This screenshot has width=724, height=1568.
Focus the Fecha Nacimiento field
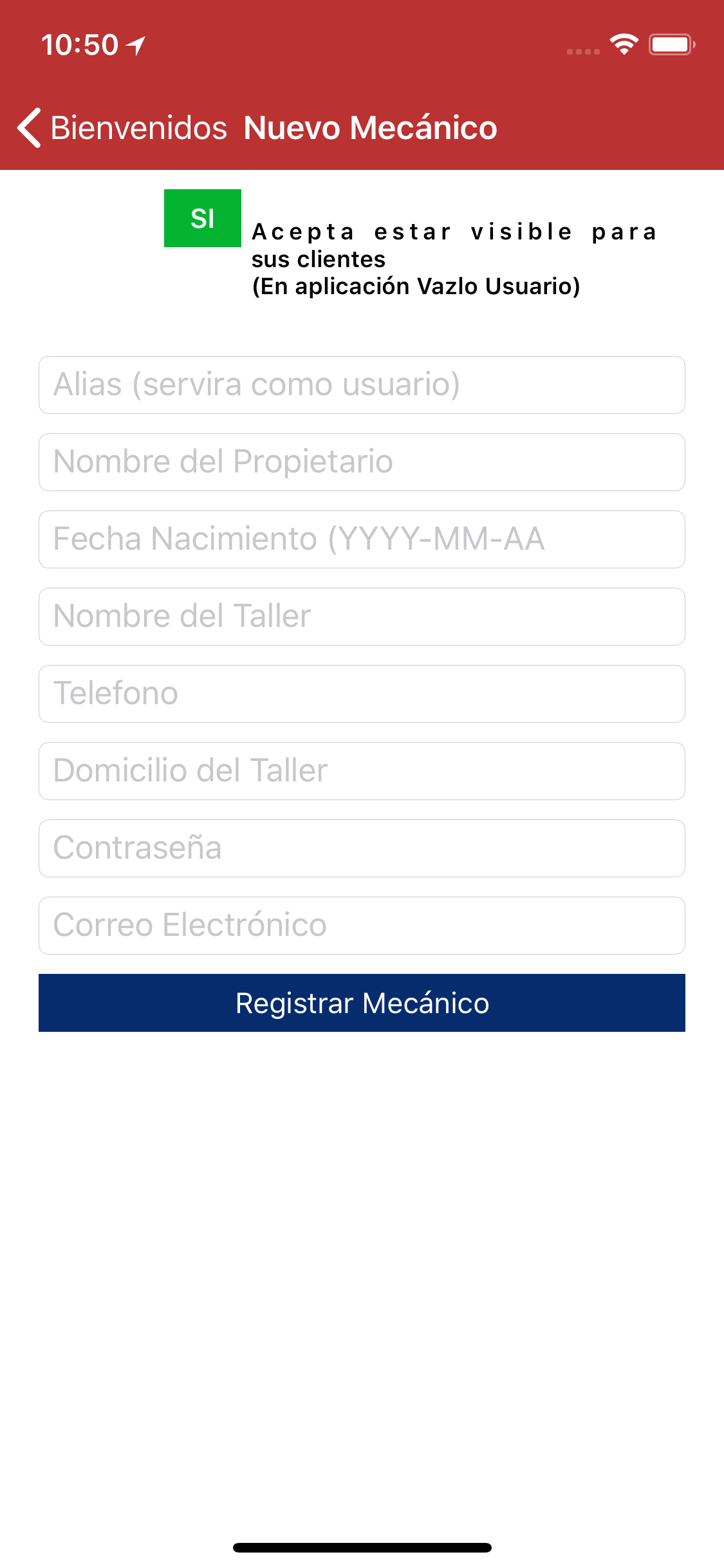(362, 539)
